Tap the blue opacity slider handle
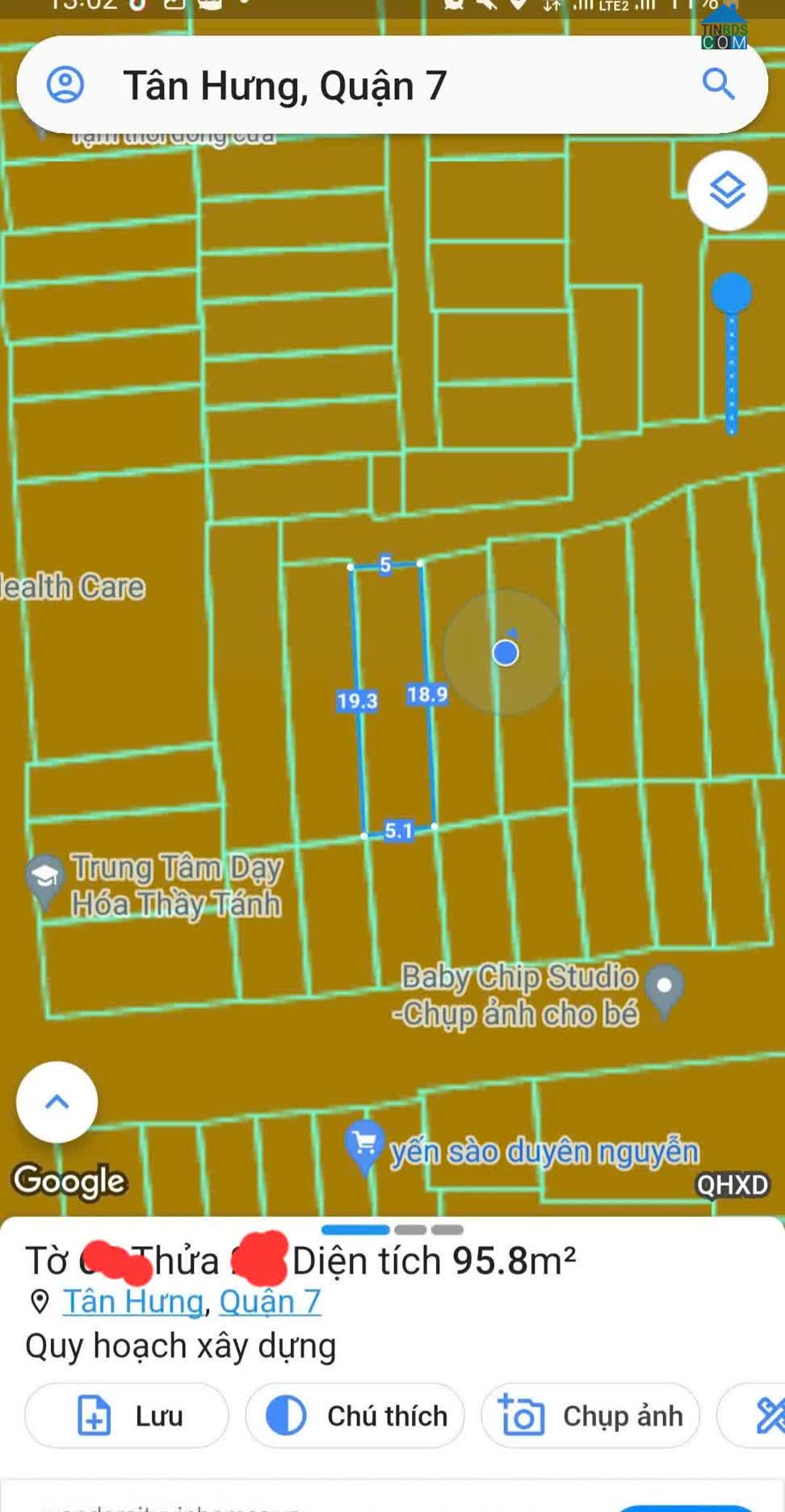 click(732, 292)
